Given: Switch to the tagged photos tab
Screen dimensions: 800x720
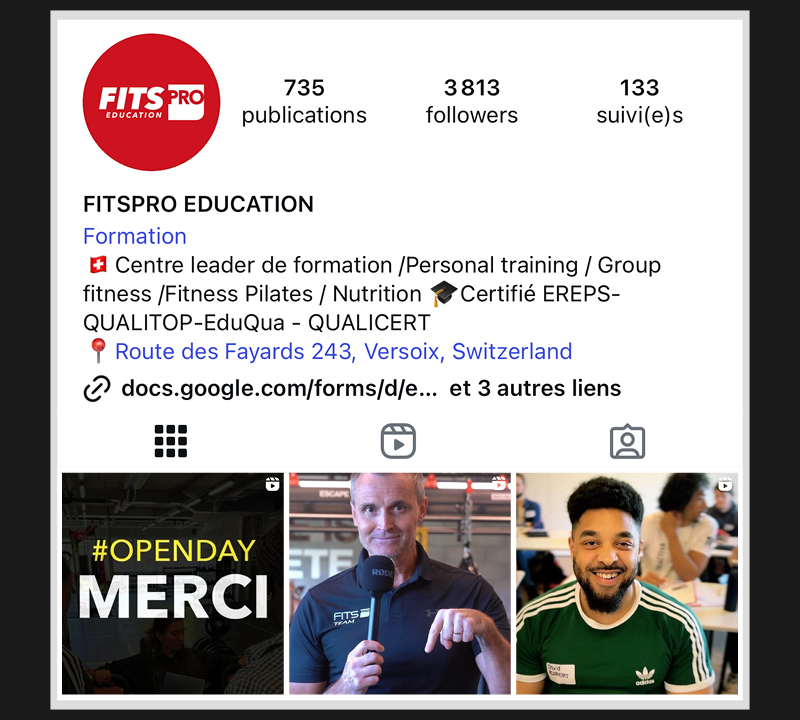Looking at the screenshot, I should (x=627, y=441).
